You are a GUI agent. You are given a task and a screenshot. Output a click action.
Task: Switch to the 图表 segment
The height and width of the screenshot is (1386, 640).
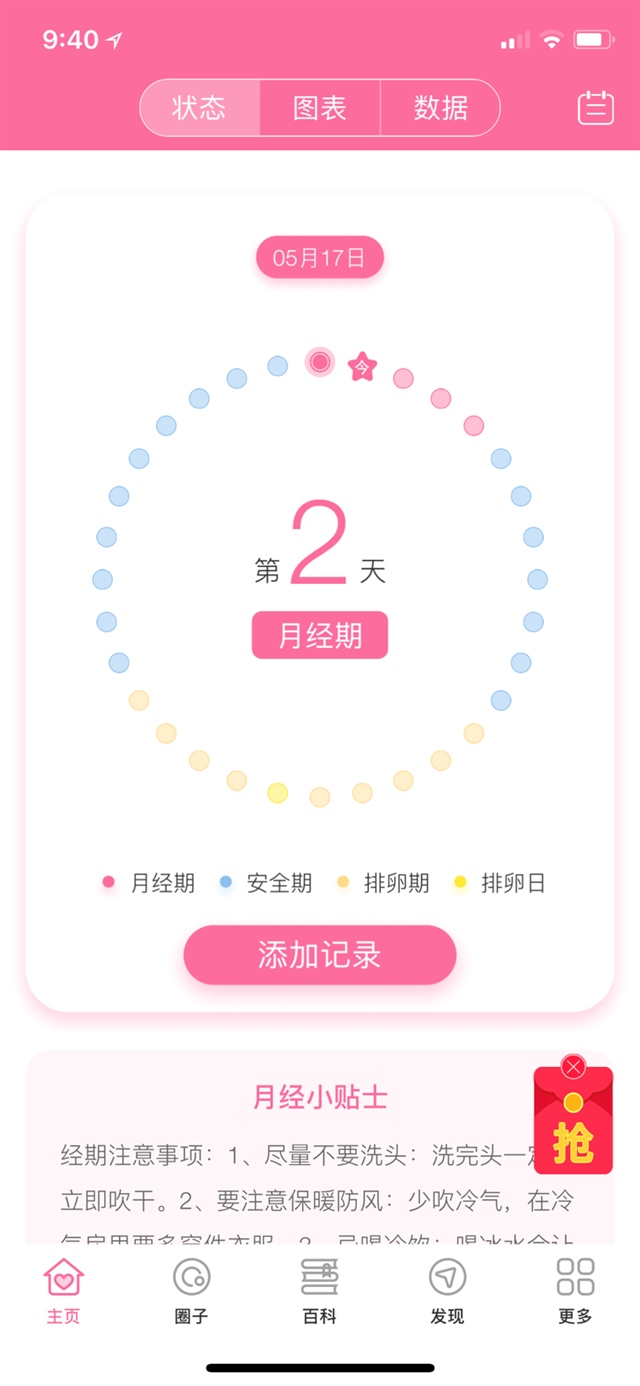pos(320,108)
